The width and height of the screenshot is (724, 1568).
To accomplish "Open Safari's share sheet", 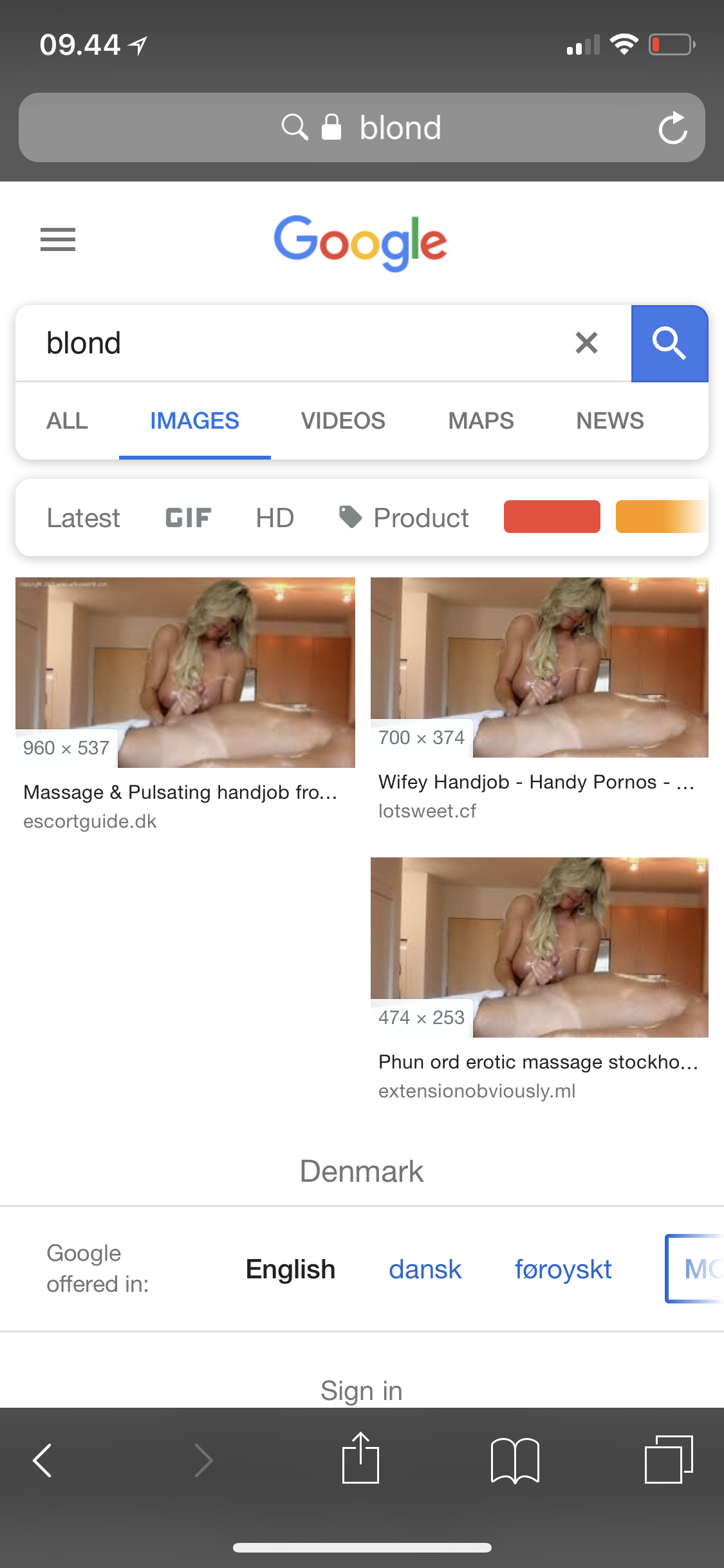I will point(360,1458).
